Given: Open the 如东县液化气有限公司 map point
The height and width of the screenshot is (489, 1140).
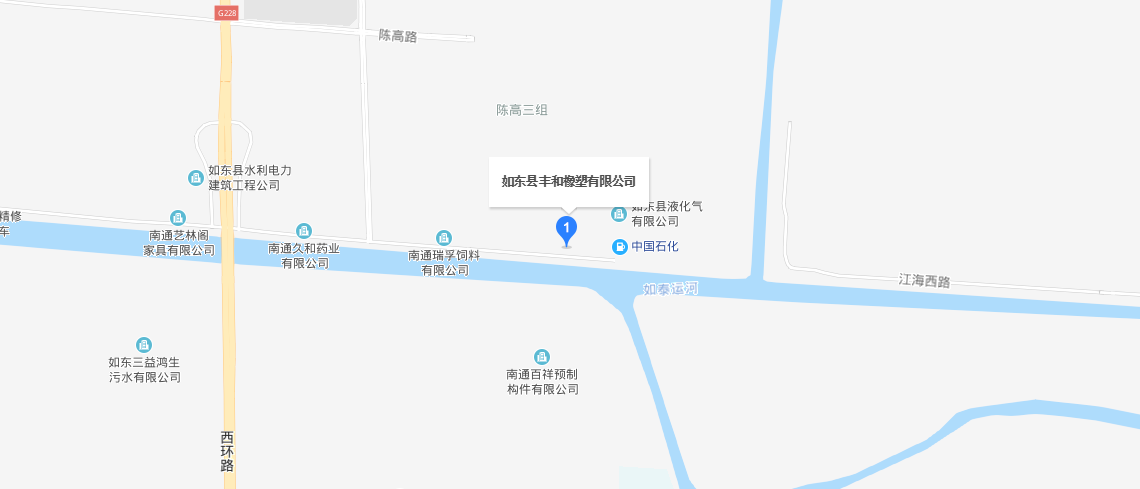Looking at the screenshot, I should 619,213.
